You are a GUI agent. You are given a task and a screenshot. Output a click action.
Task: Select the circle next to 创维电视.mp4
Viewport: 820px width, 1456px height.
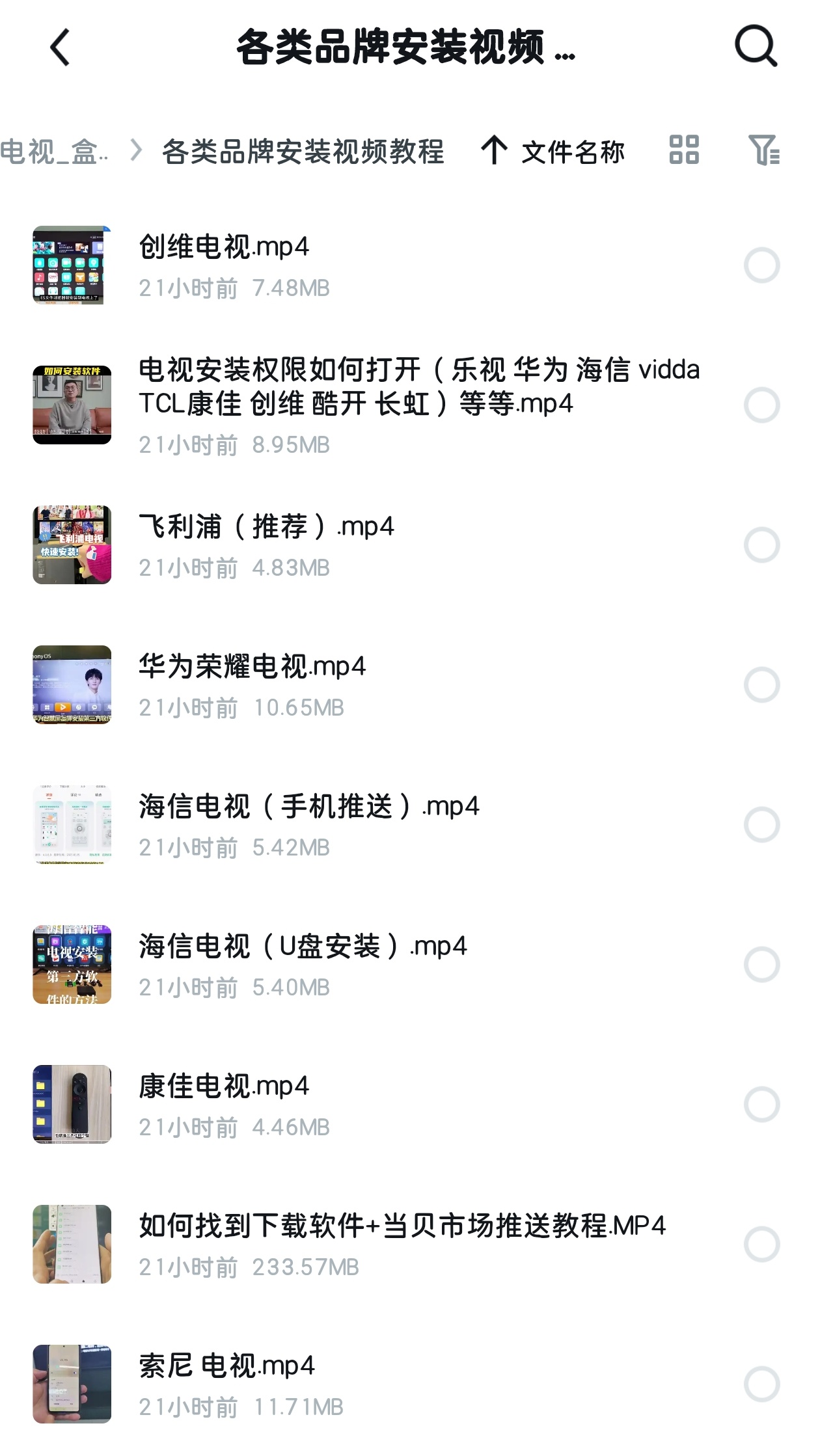click(762, 264)
